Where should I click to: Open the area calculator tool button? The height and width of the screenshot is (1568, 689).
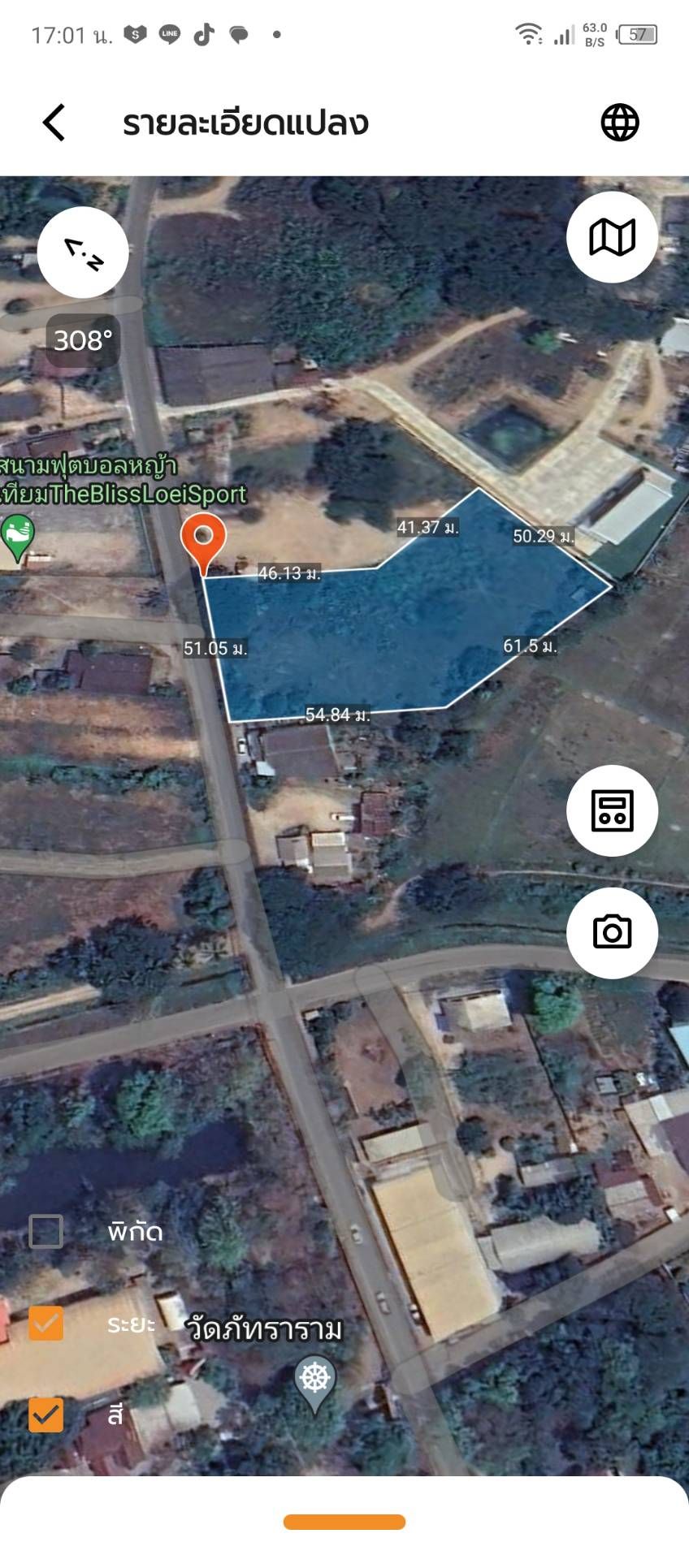click(x=612, y=810)
